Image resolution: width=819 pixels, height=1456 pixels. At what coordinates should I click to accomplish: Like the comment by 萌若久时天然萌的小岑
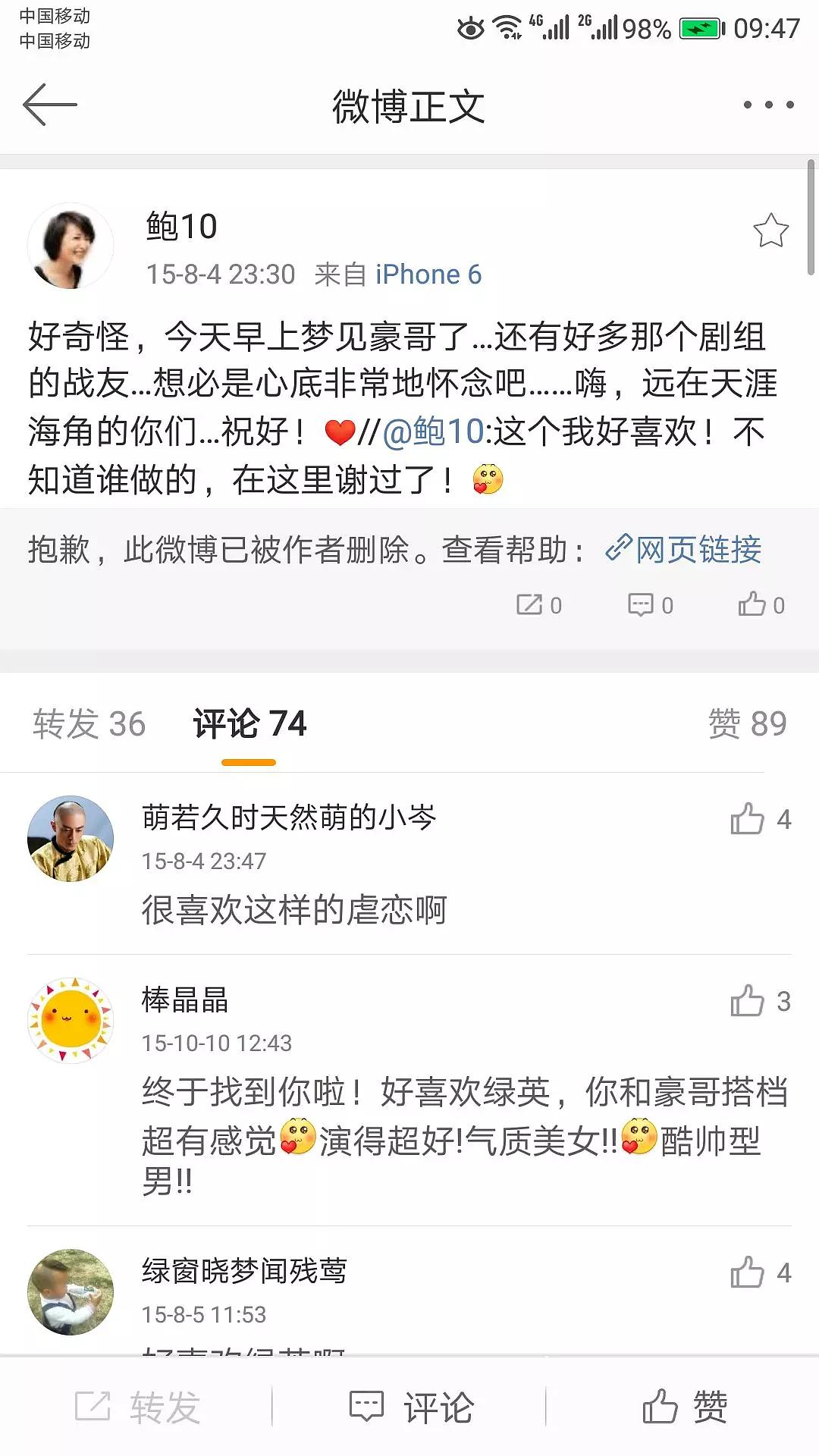(x=748, y=819)
